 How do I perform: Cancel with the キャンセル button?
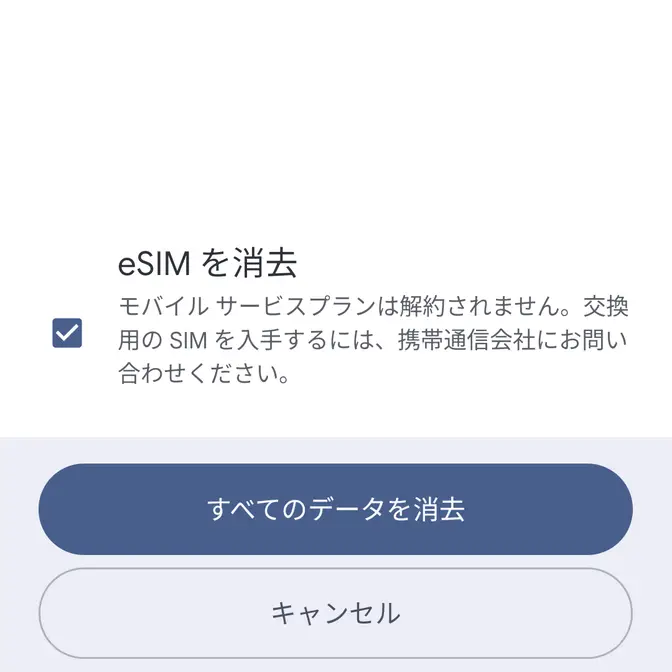click(336, 612)
